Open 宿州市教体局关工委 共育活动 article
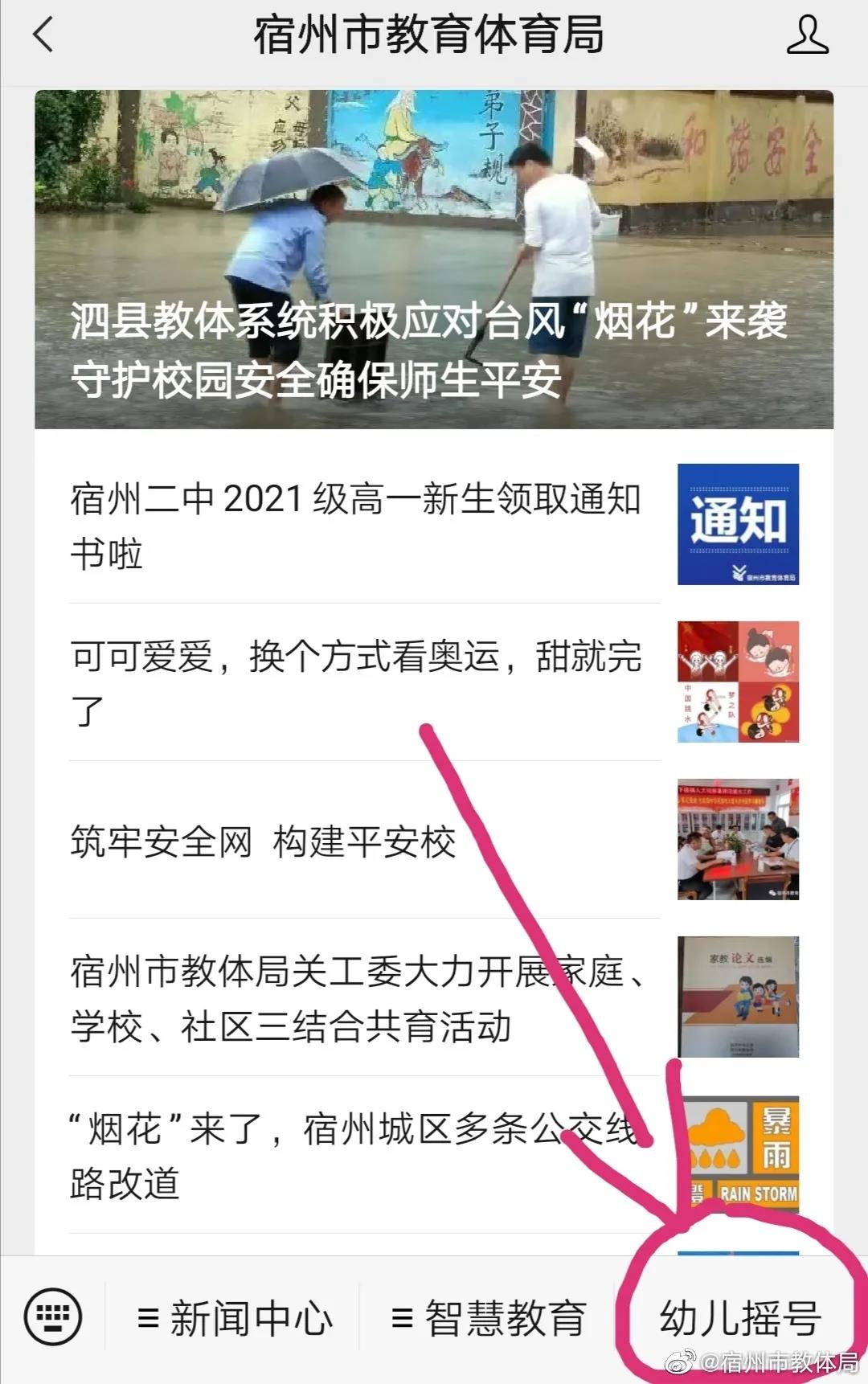 click(x=355, y=999)
